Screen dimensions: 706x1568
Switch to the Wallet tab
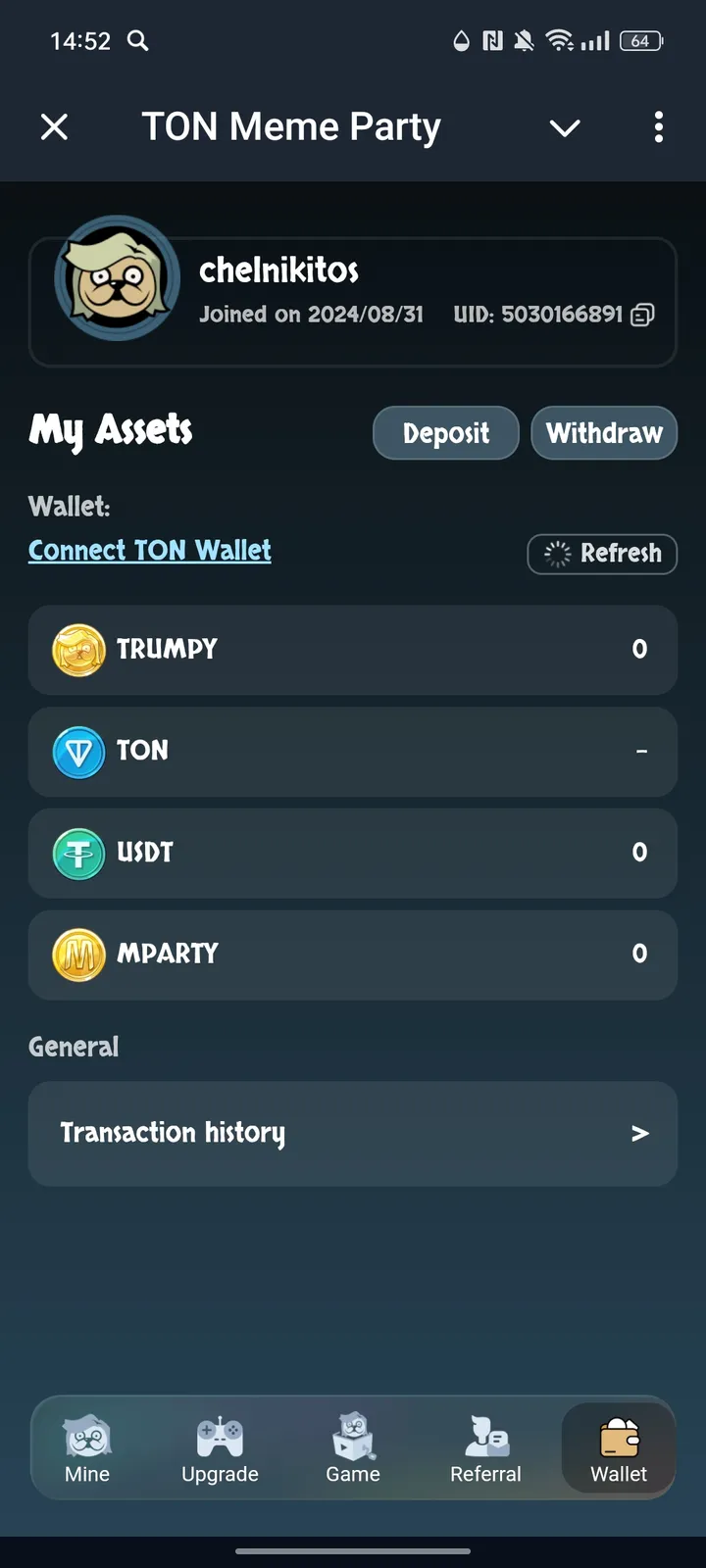(618, 1448)
